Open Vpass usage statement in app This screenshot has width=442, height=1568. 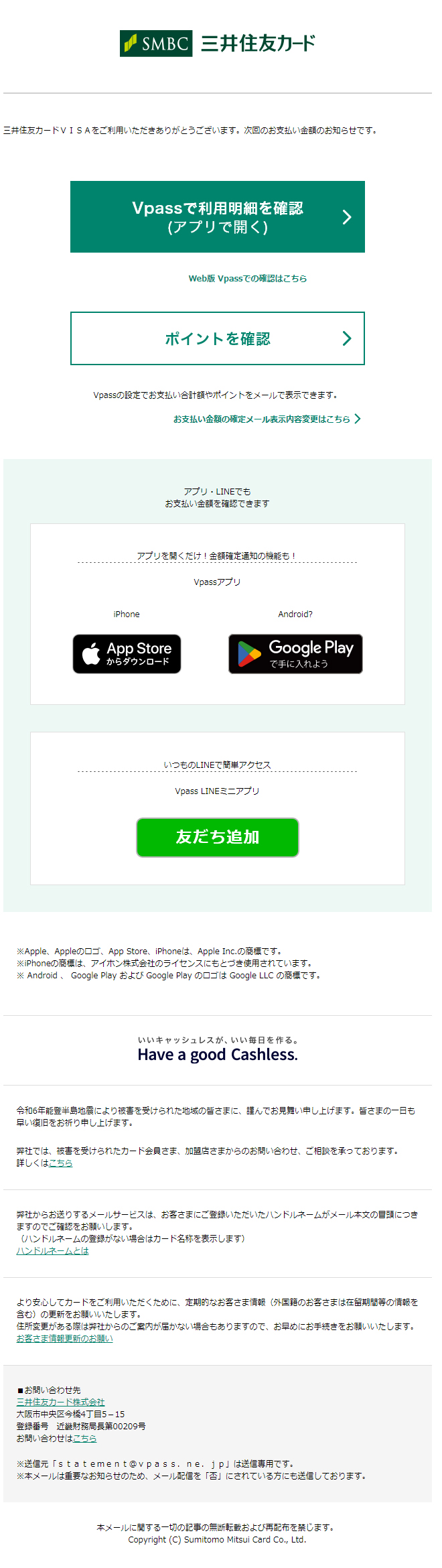(x=217, y=216)
